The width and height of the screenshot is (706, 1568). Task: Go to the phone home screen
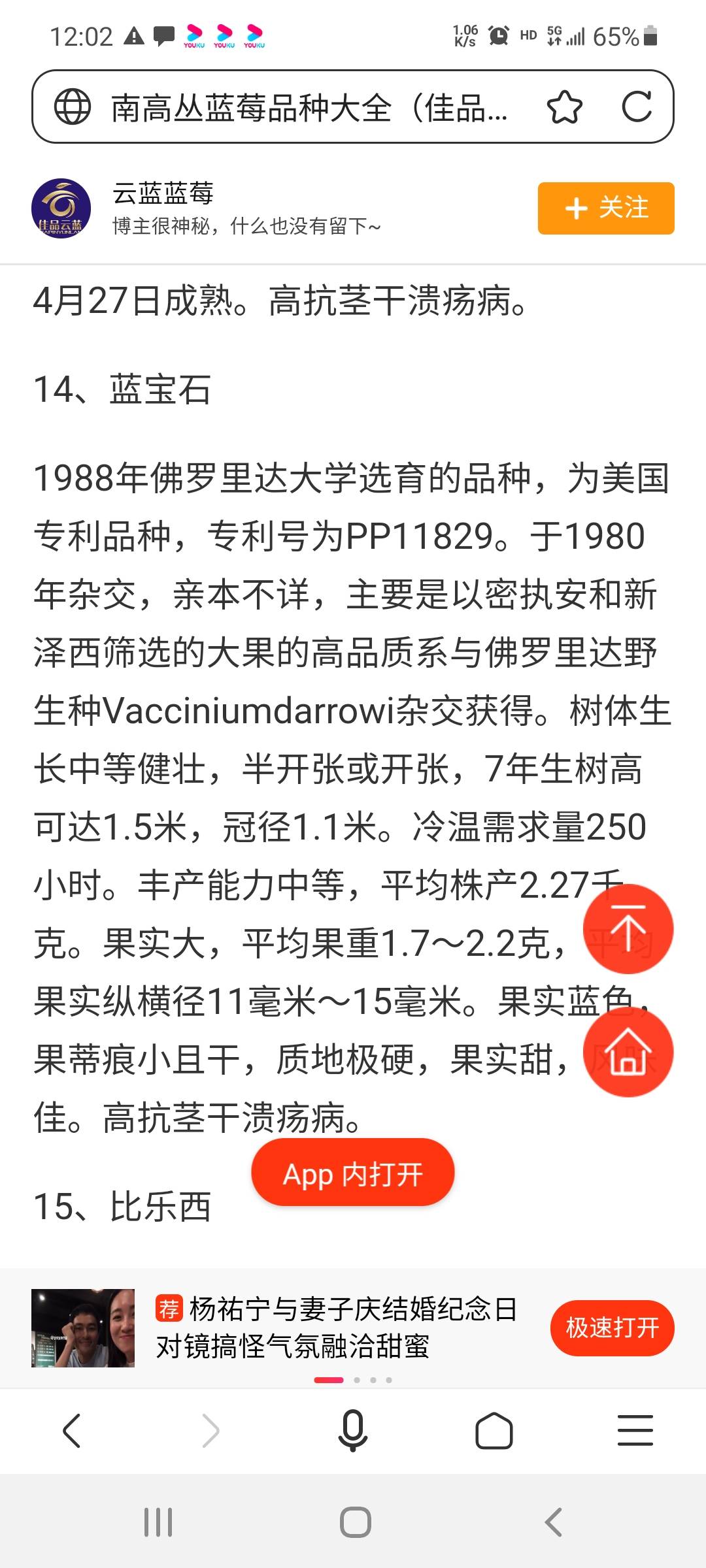tap(356, 1522)
